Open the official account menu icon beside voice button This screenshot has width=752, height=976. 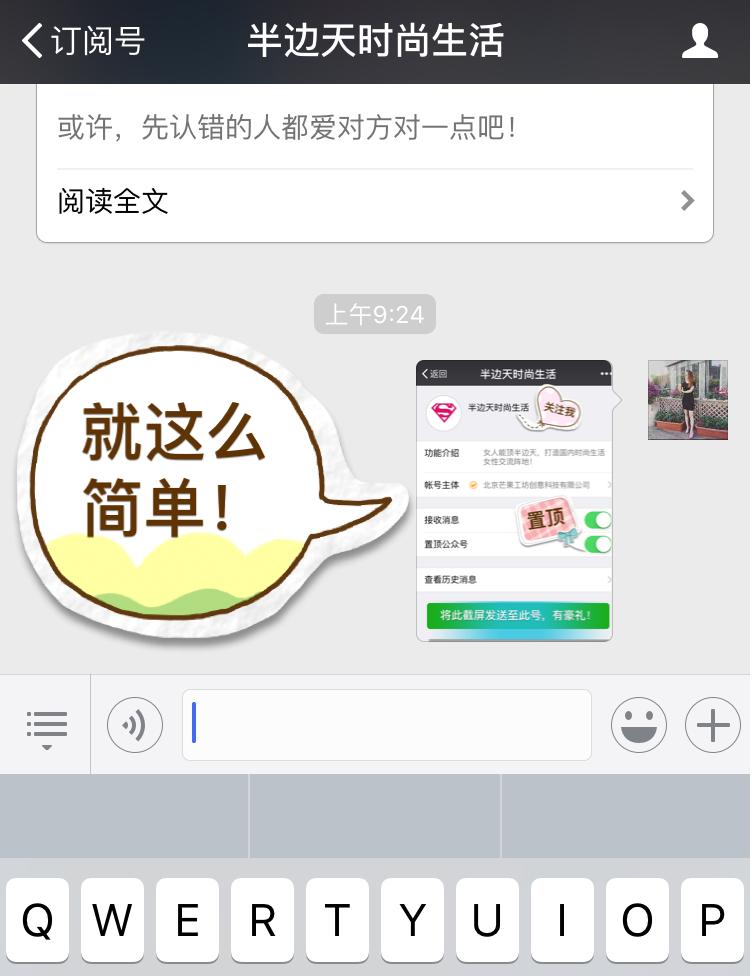click(46, 724)
